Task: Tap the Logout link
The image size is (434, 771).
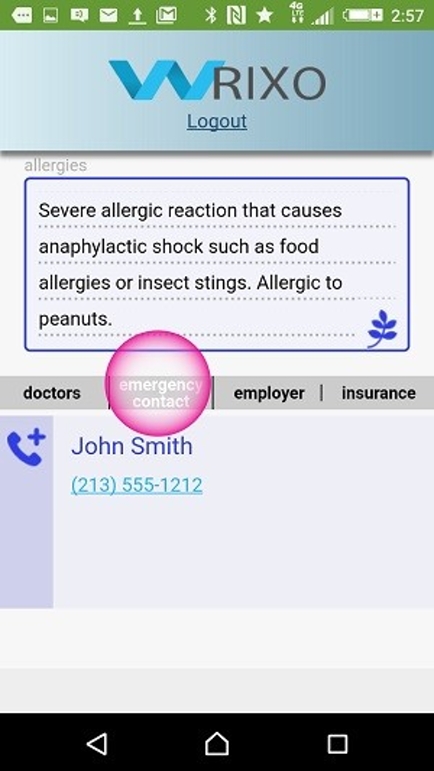Action: 217,121
